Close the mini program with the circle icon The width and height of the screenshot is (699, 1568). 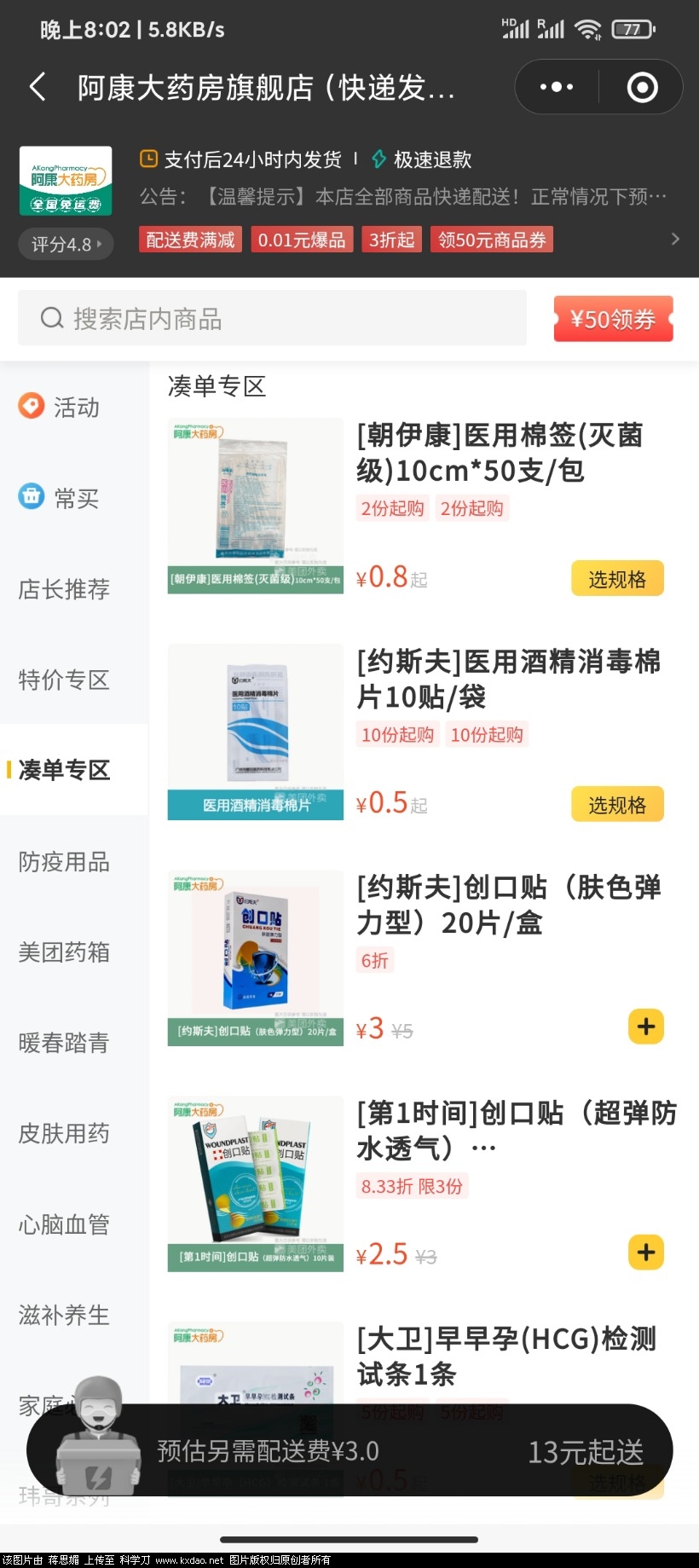[x=642, y=87]
